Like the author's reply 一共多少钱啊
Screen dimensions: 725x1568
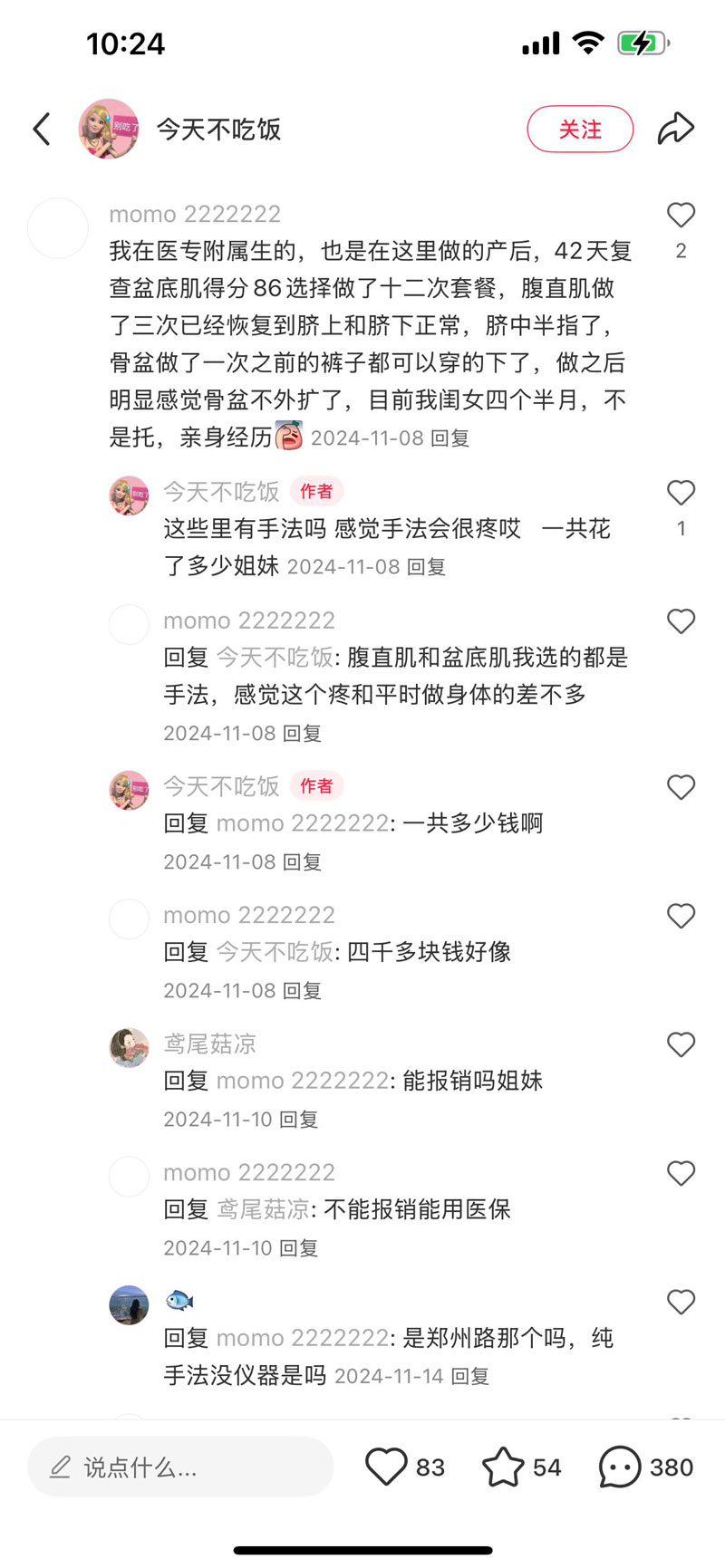(x=681, y=787)
